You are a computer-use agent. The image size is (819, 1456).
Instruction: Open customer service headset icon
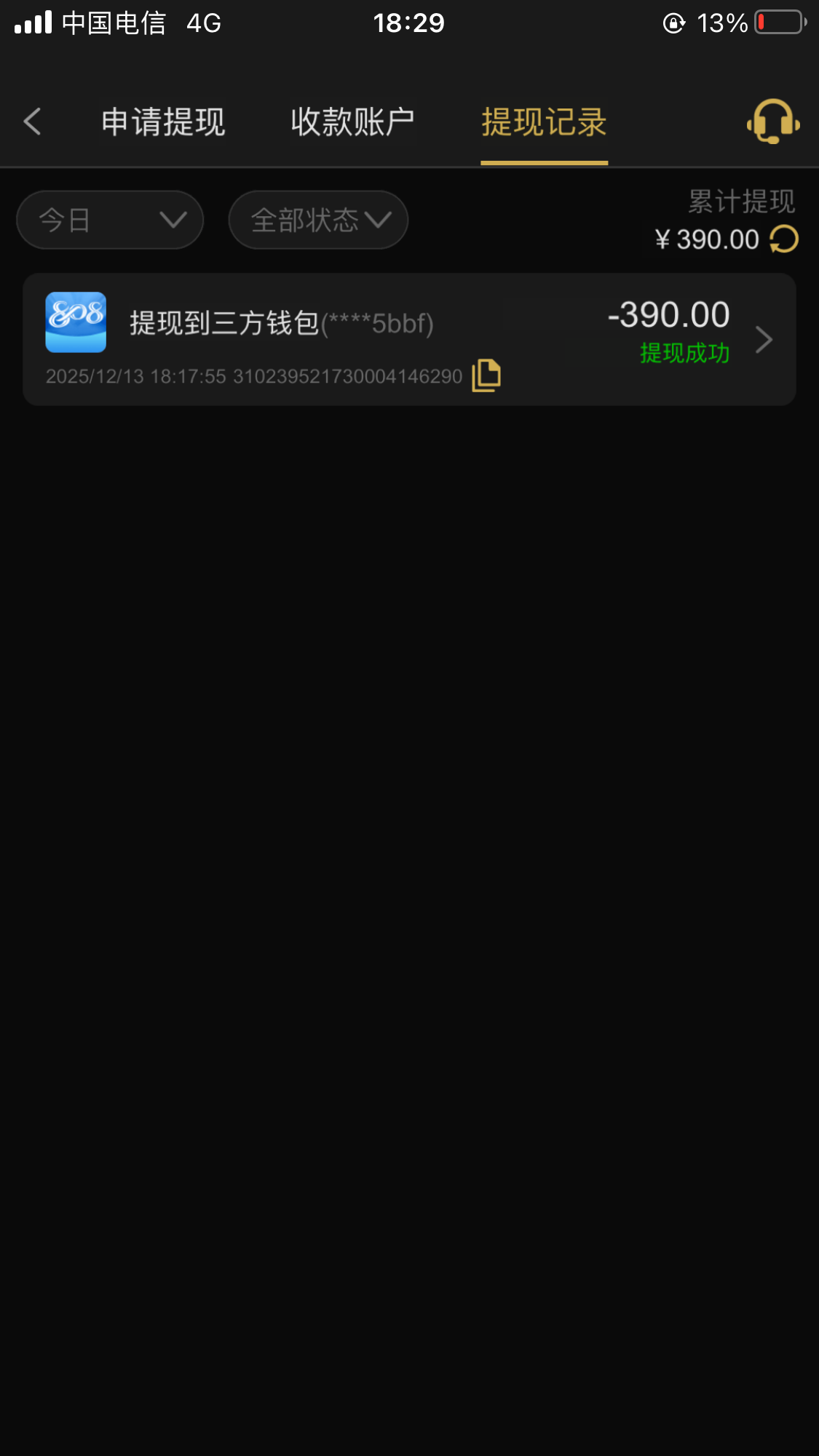coord(773,122)
